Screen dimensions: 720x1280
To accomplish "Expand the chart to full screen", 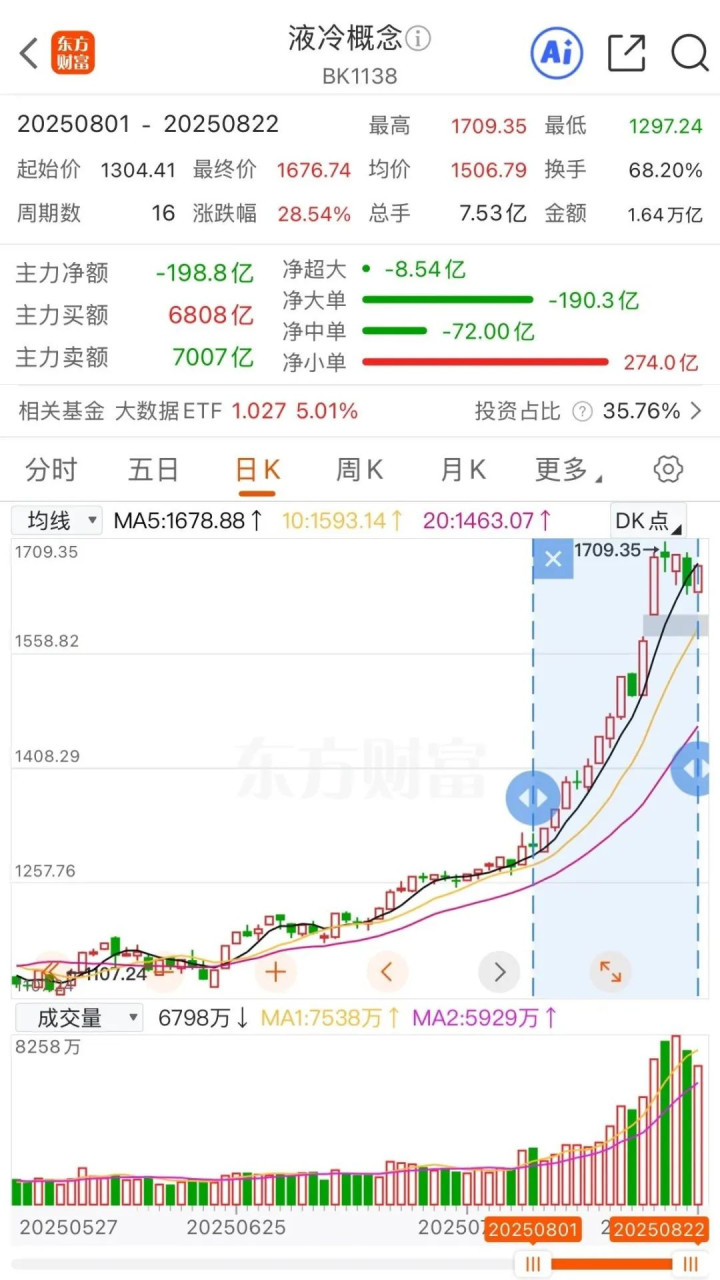I will pyautogui.click(x=610, y=970).
